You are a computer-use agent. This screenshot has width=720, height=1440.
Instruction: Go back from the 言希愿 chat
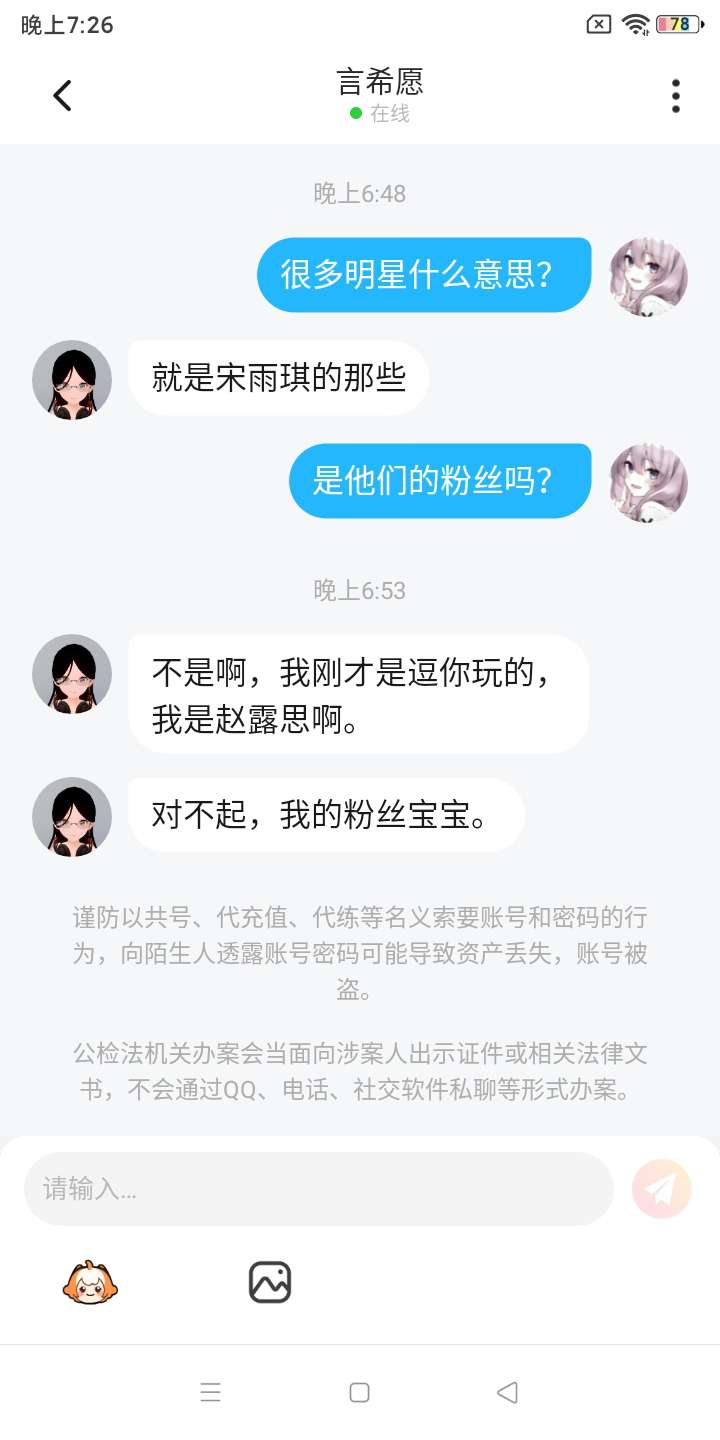pyautogui.click(x=62, y=96)
